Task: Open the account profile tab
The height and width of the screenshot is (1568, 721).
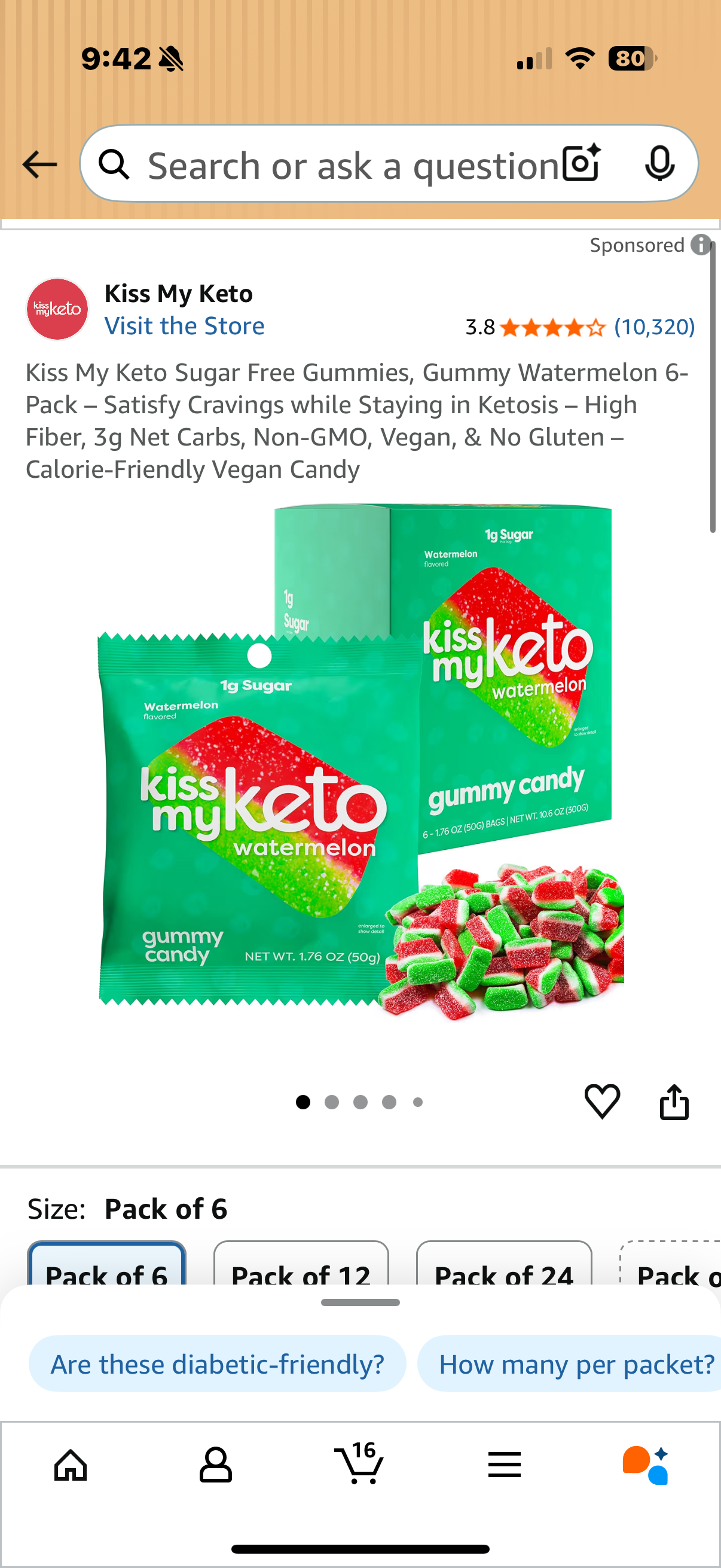Action: [x=216, y=1465]
